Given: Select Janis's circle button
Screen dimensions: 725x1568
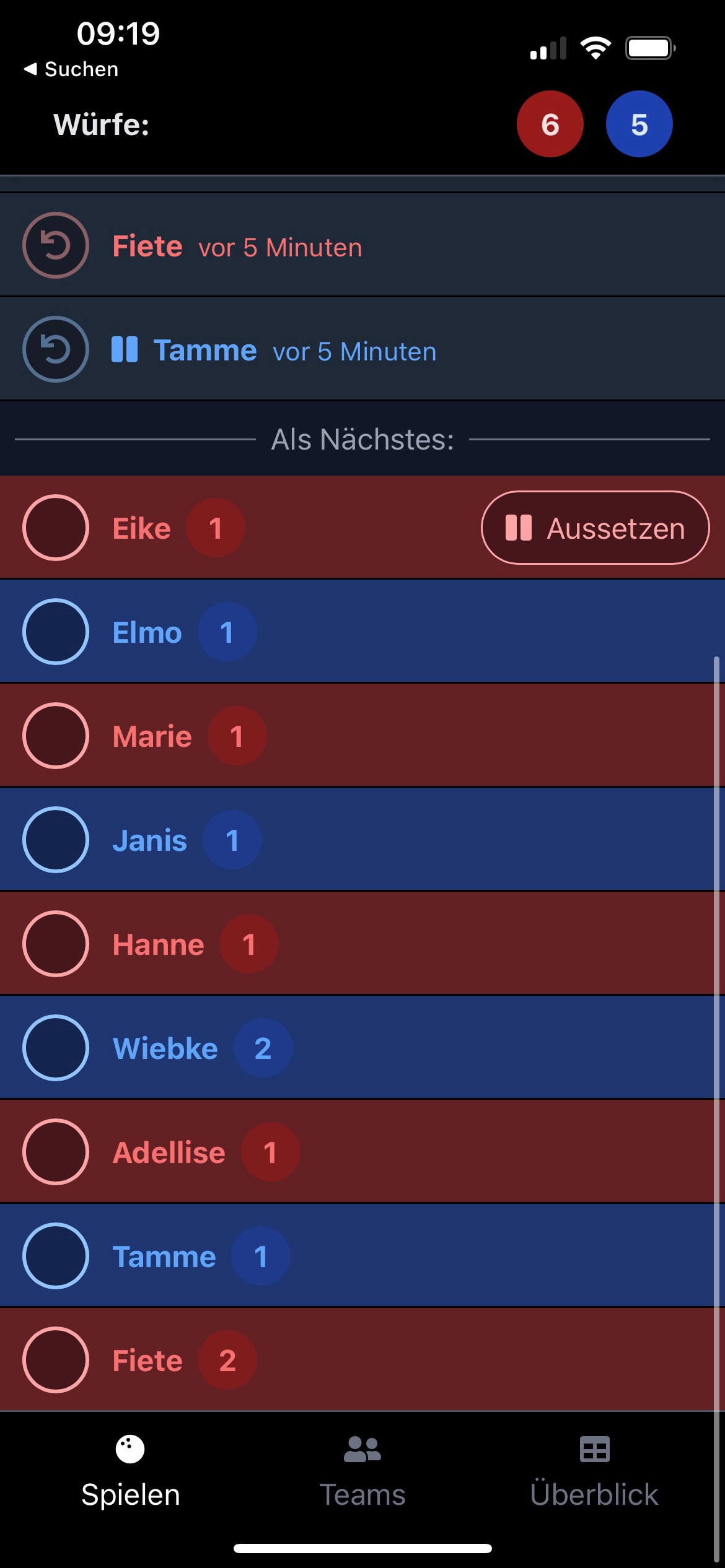Looking at the screenshot, I should pyautogui.click(x=56, y=840).
